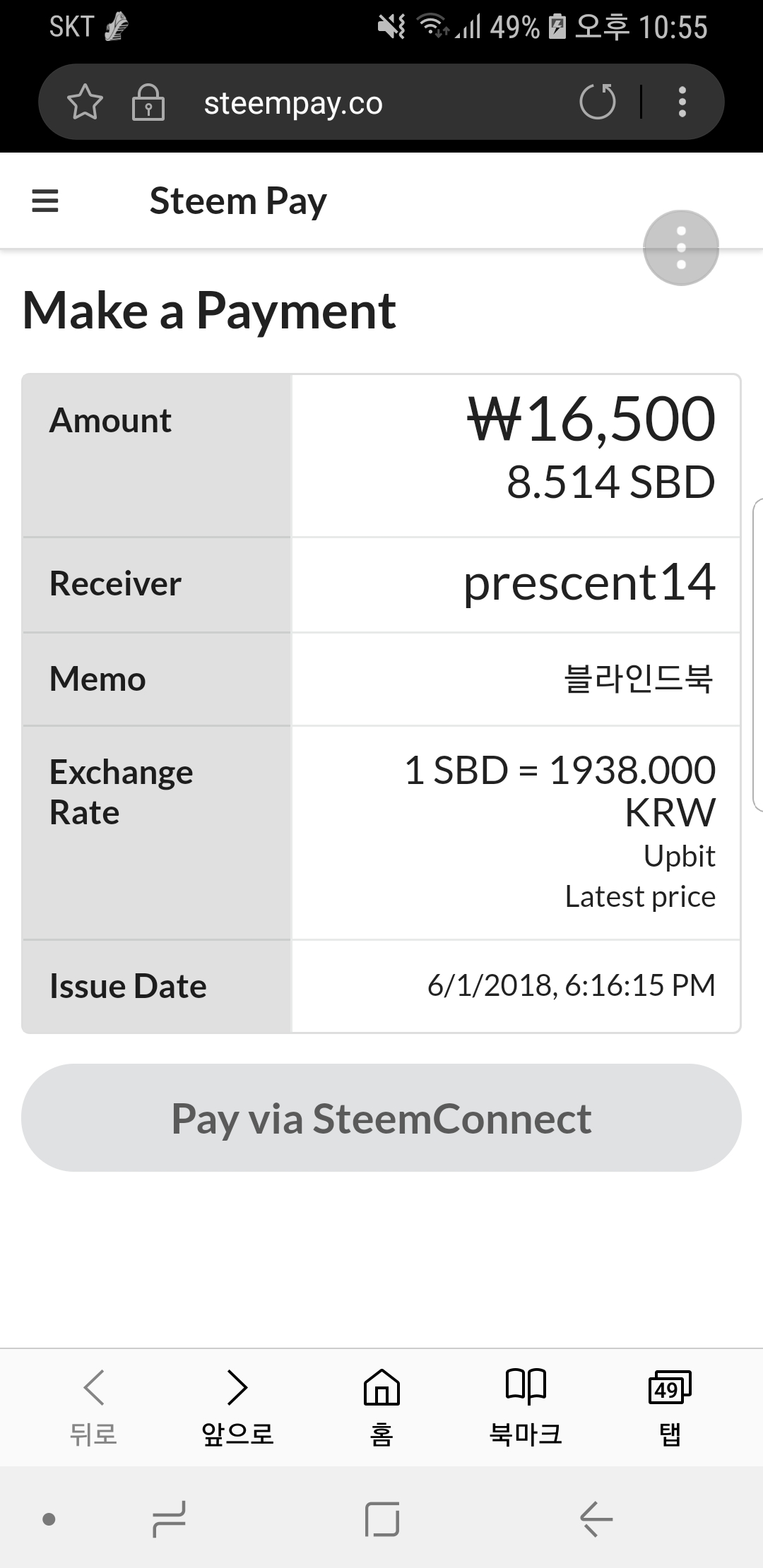Go to the browser 홈 page

tap(381, 1407)
